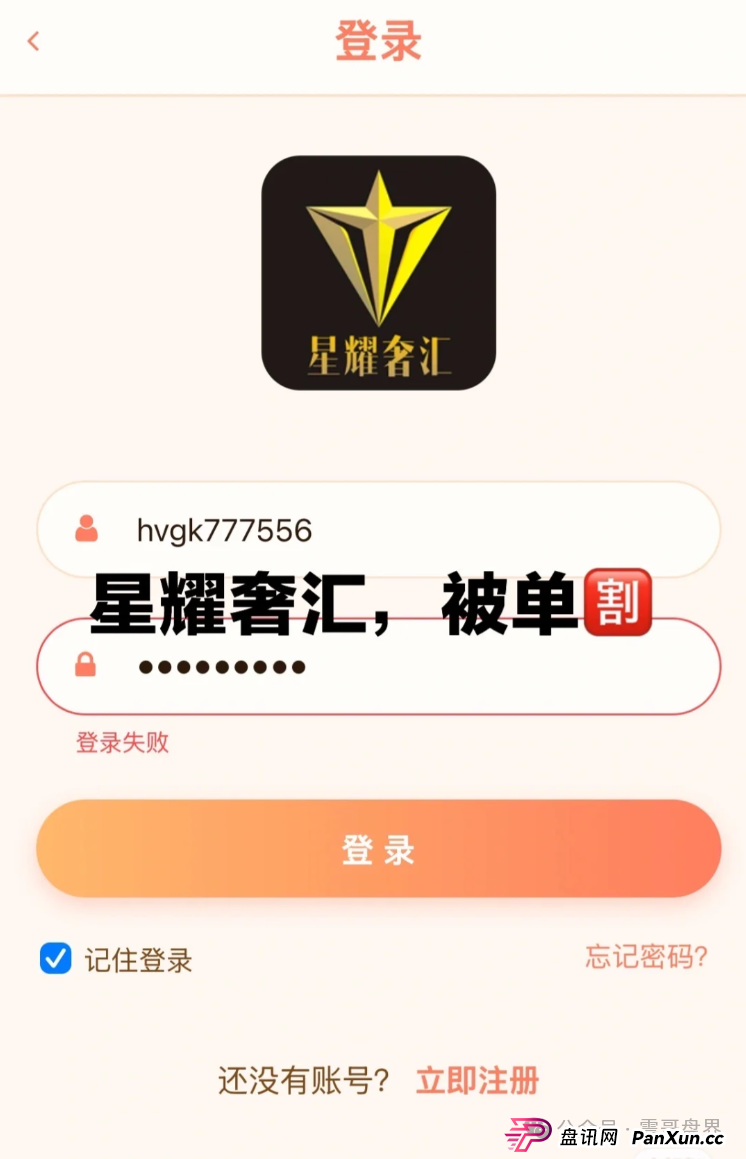Click the 登录 page title
The height and width of the screenshot is (1159, 746).
(x=378, y=42)
